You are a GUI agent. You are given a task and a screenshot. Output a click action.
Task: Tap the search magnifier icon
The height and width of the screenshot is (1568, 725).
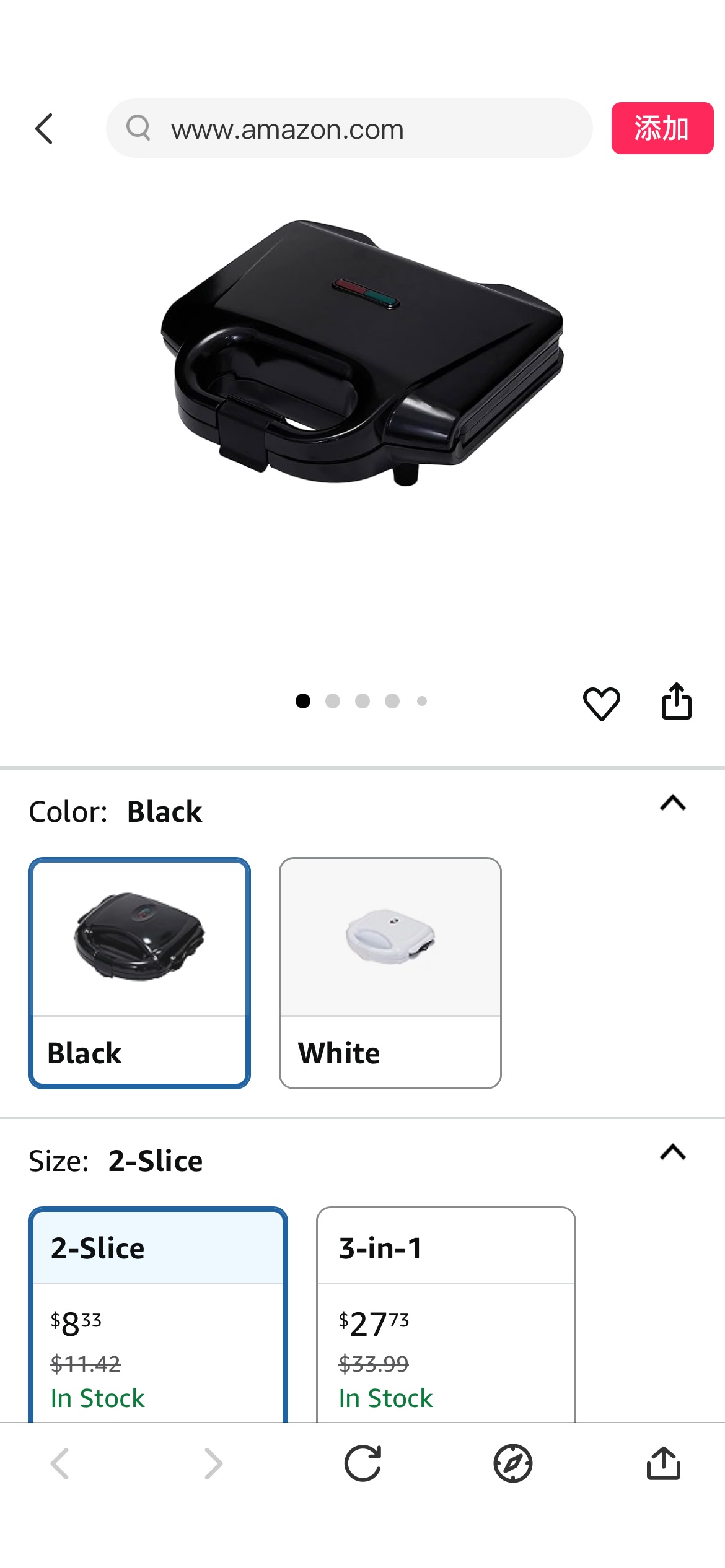click(140, 129)
